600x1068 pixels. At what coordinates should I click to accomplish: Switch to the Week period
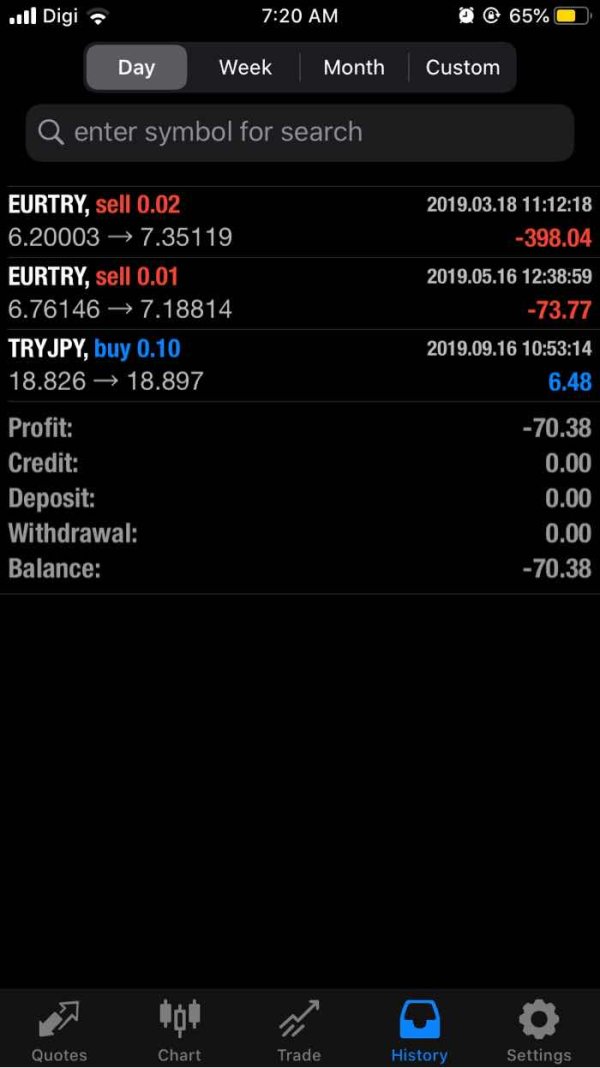coord(245,67)
